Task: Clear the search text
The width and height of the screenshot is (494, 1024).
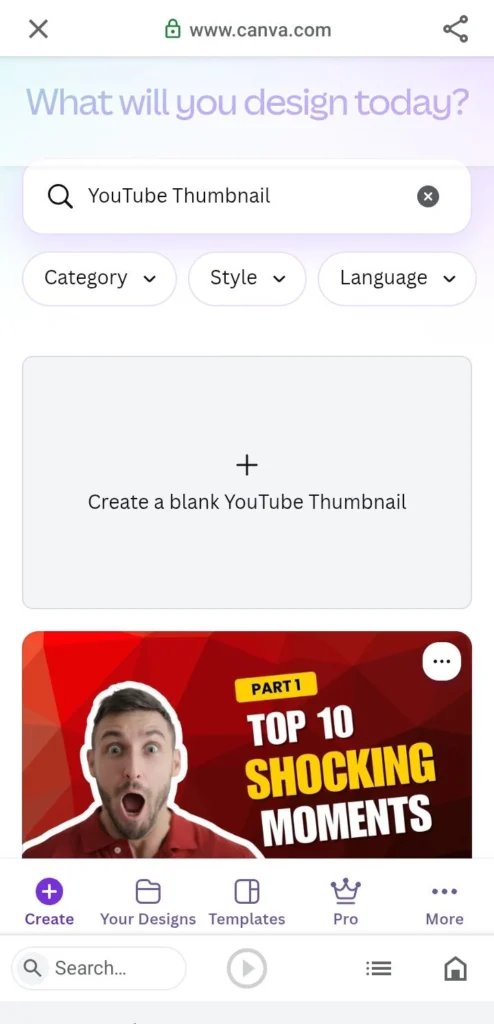Action: pos(428,196)
